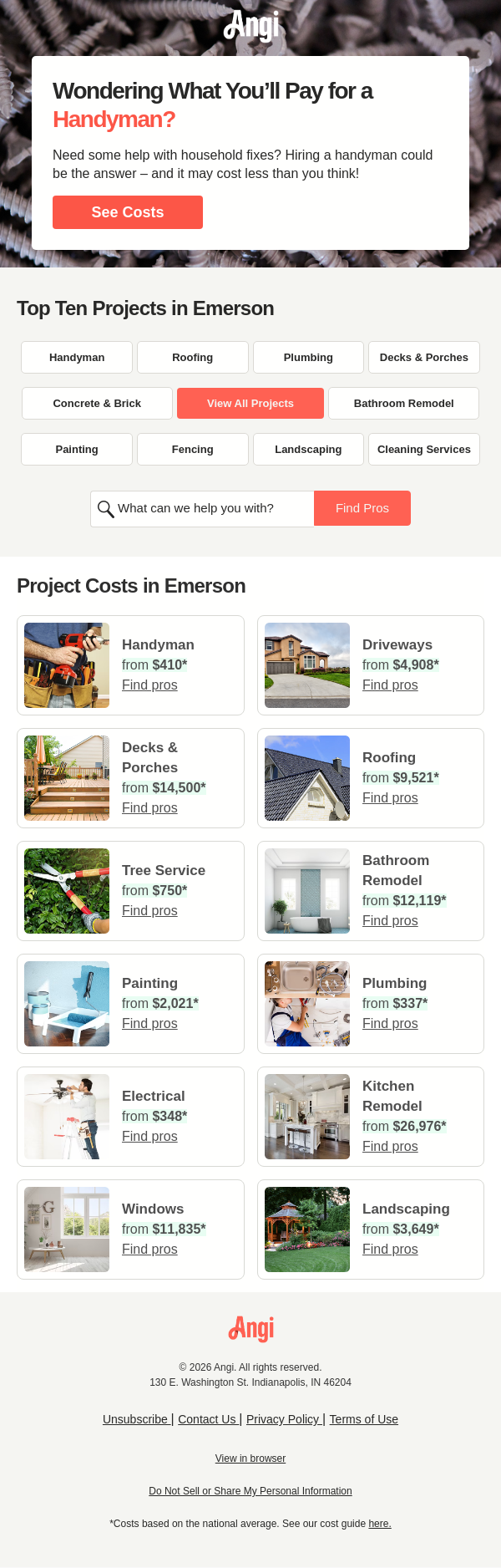Screen dimensions: 501x1568
Task: Select the Bathroom Remodel chip
Action: [403, 403]
